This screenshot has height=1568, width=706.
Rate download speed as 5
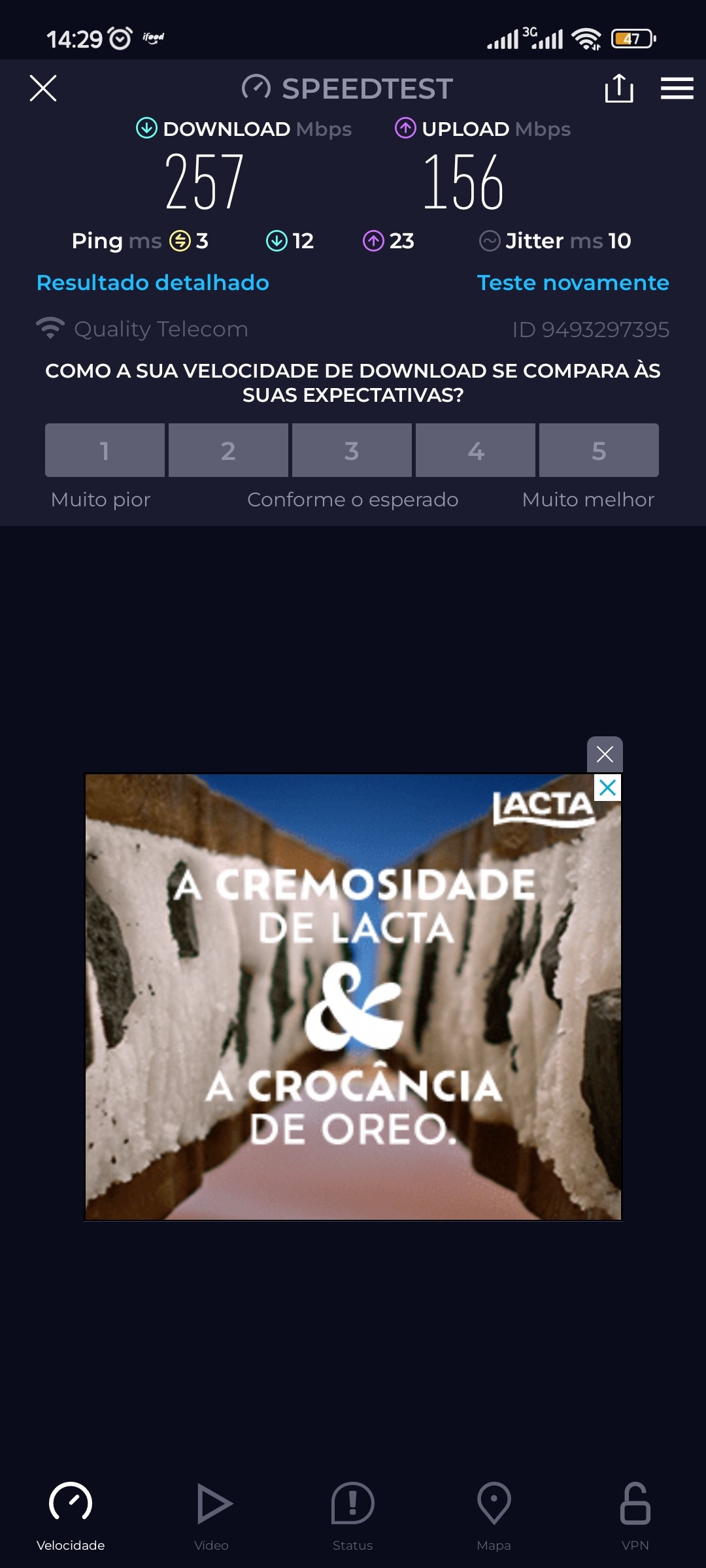(599, 450)
